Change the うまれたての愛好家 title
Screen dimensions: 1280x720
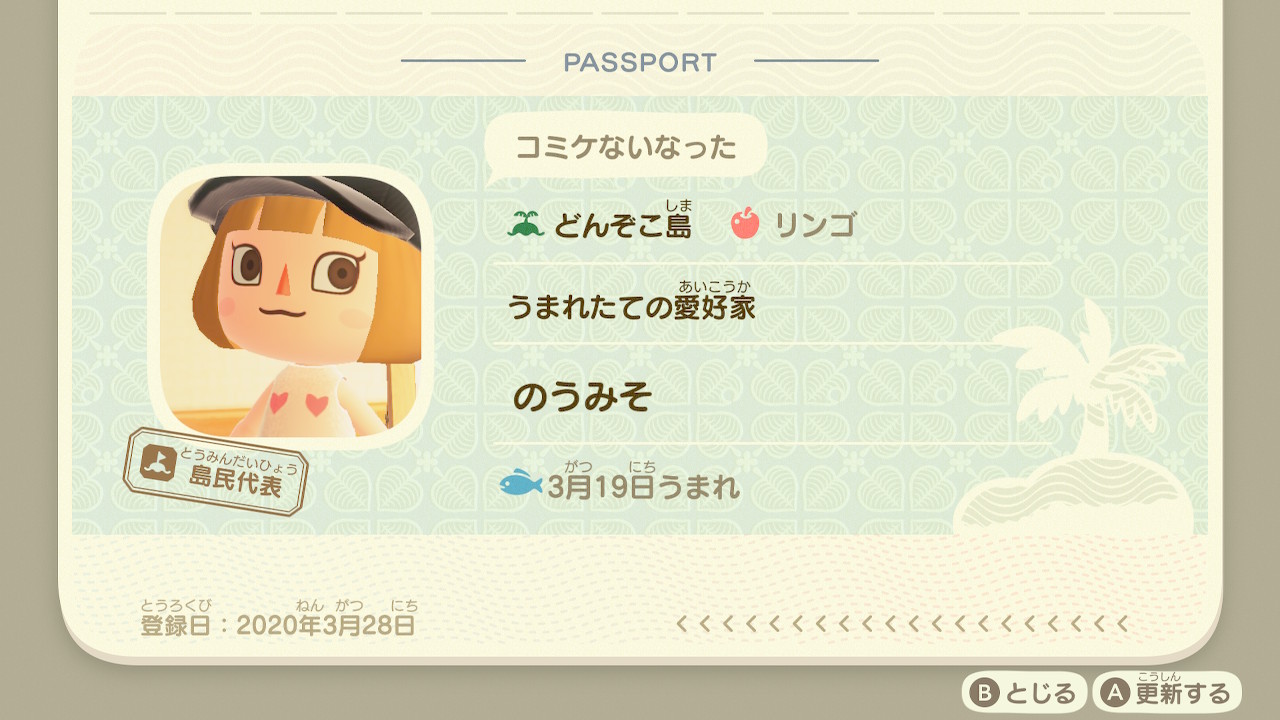tap(631, 307)
